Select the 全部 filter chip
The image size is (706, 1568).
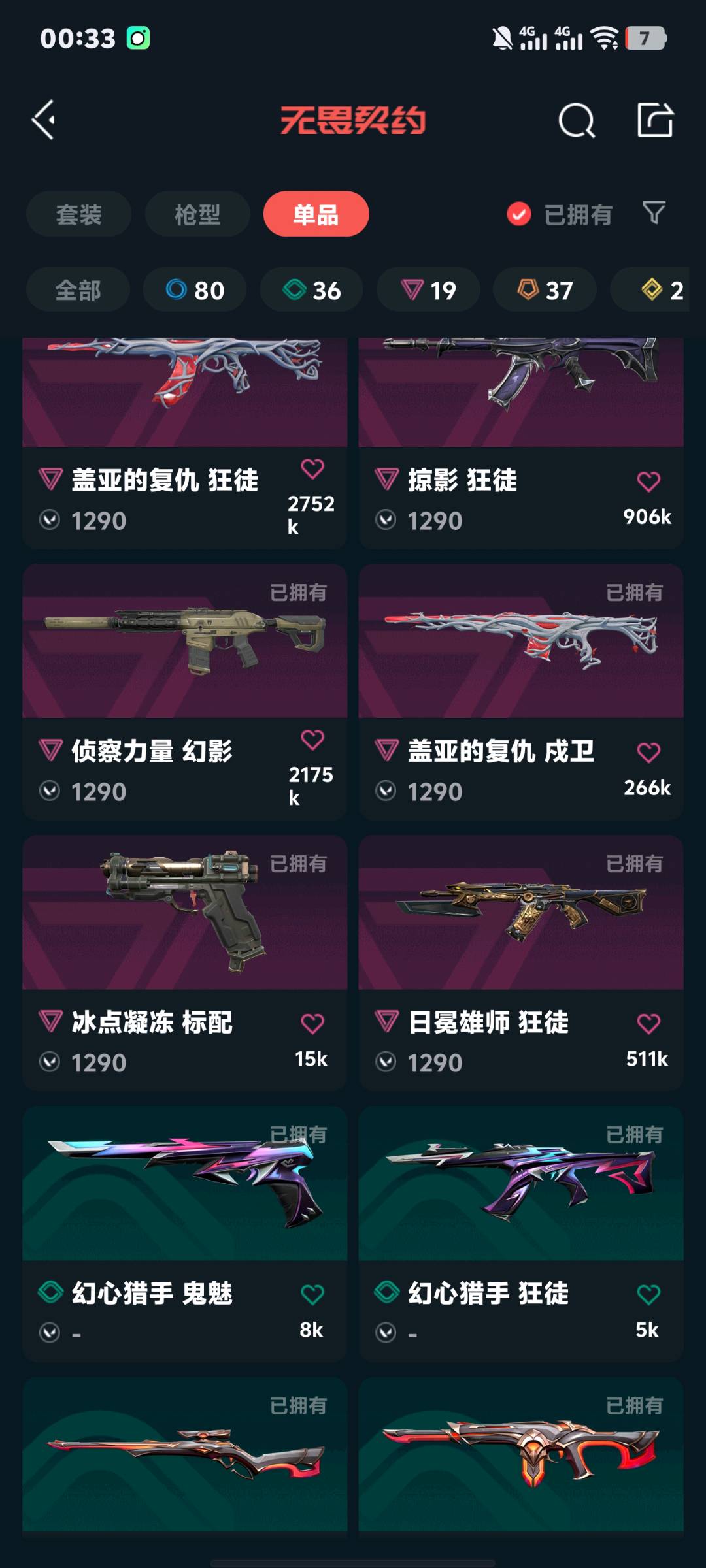click(78, 290)
